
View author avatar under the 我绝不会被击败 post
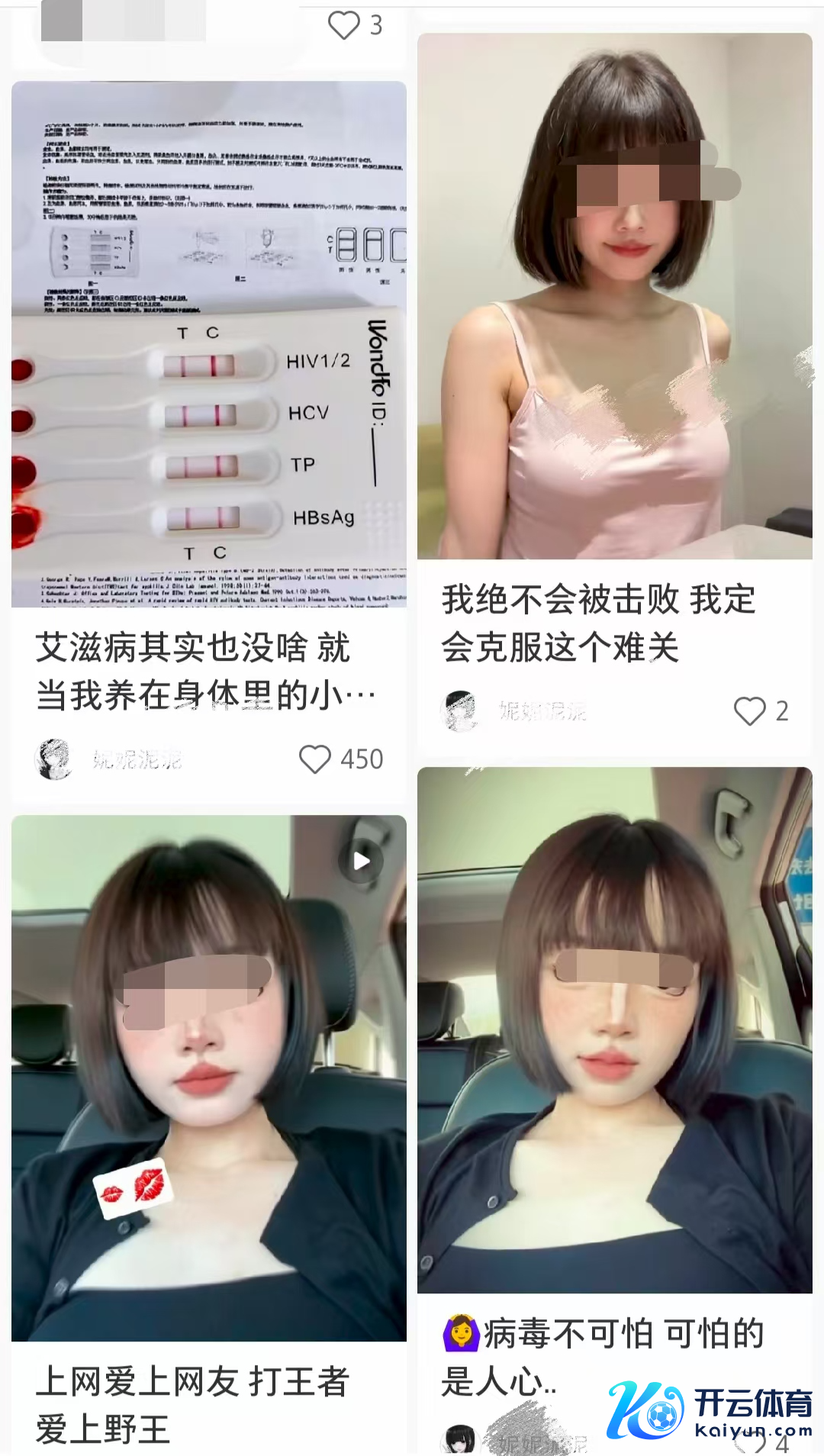click(460, 711)
